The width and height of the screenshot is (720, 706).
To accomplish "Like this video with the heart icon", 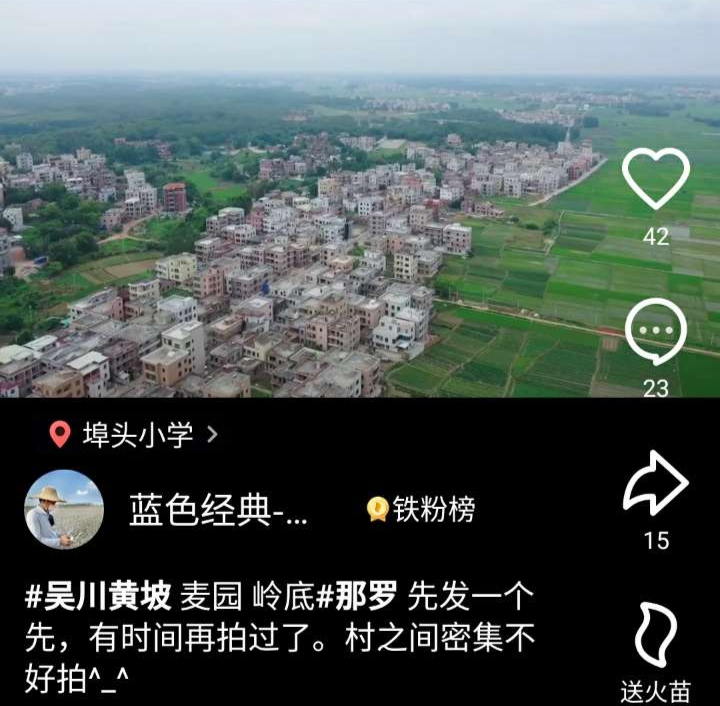I will [655, 180].
